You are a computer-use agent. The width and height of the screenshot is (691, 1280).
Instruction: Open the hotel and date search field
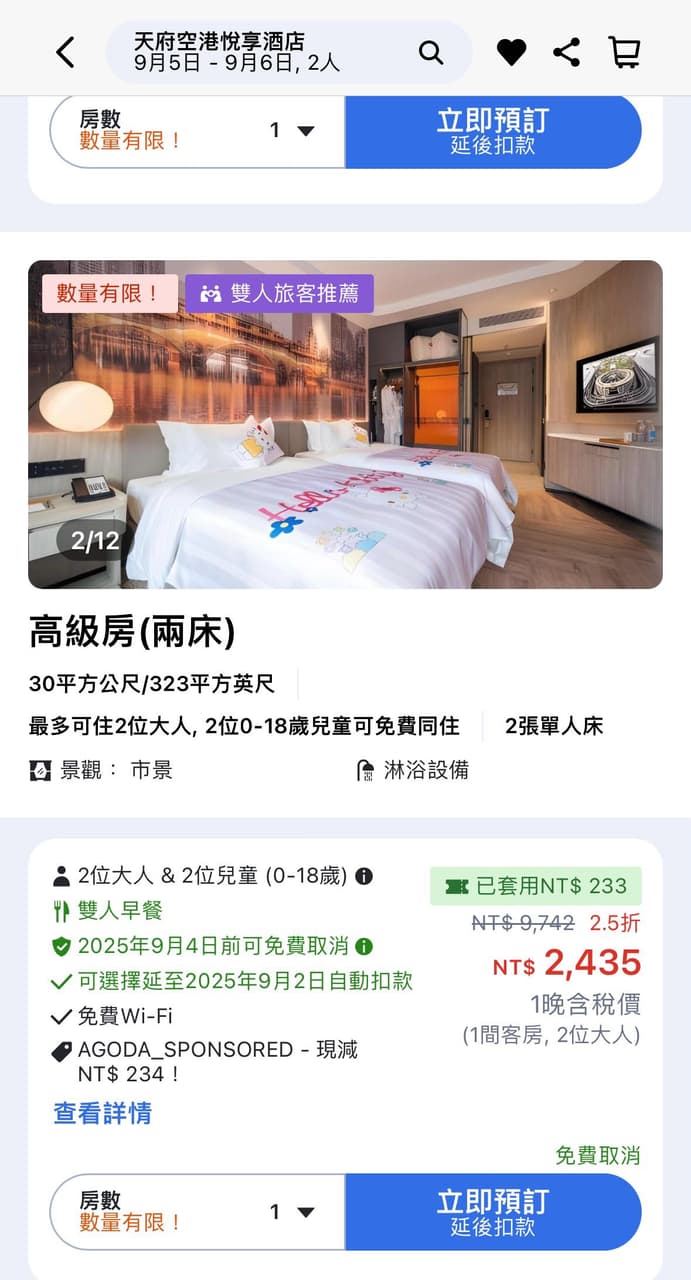pos(289,52)
